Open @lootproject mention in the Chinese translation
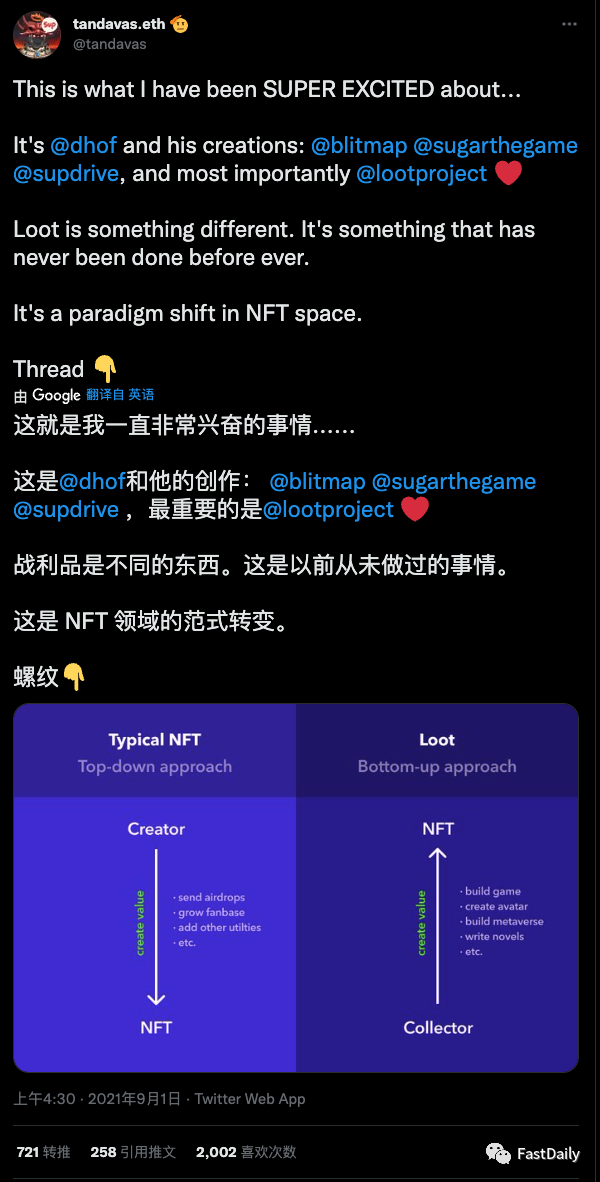 pos(328,510)
